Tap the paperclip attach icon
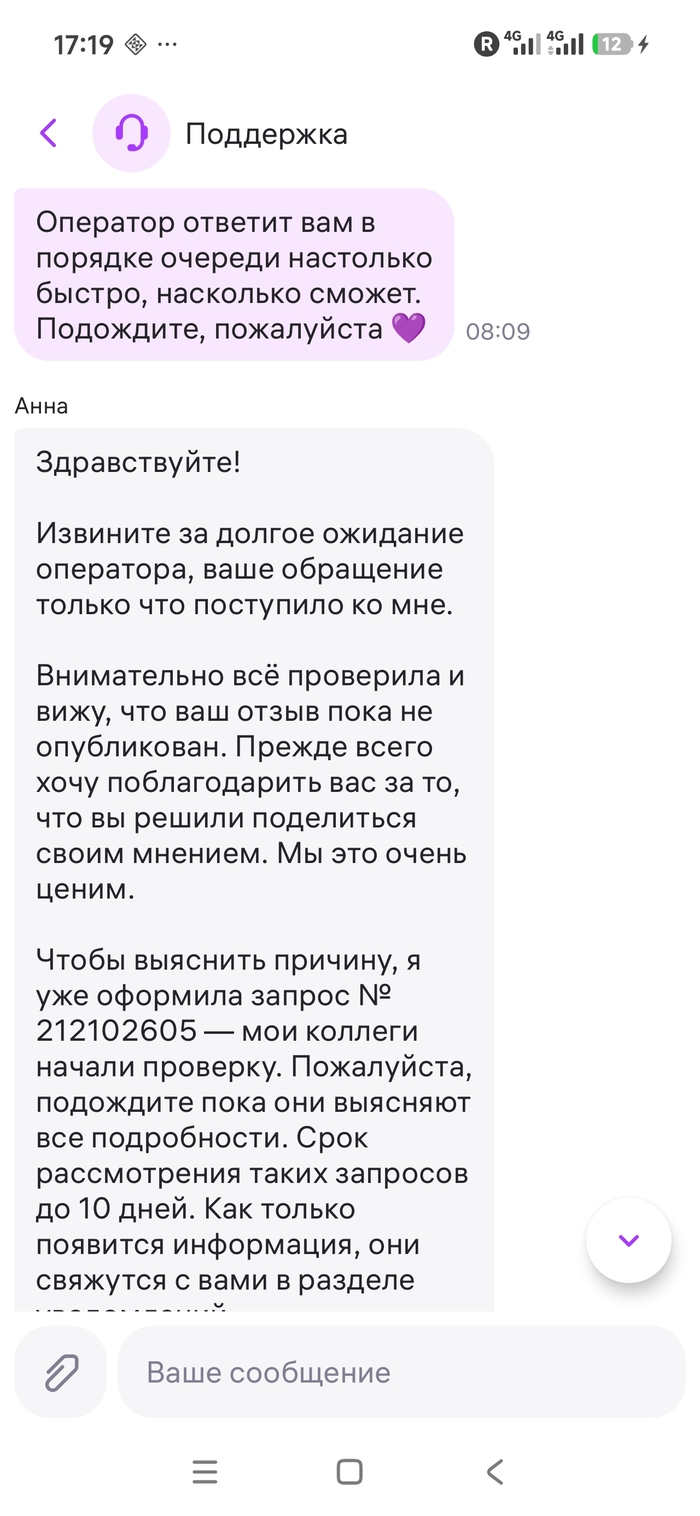Viewport: 700px width, 1516px height. [x=61, y=1372]
